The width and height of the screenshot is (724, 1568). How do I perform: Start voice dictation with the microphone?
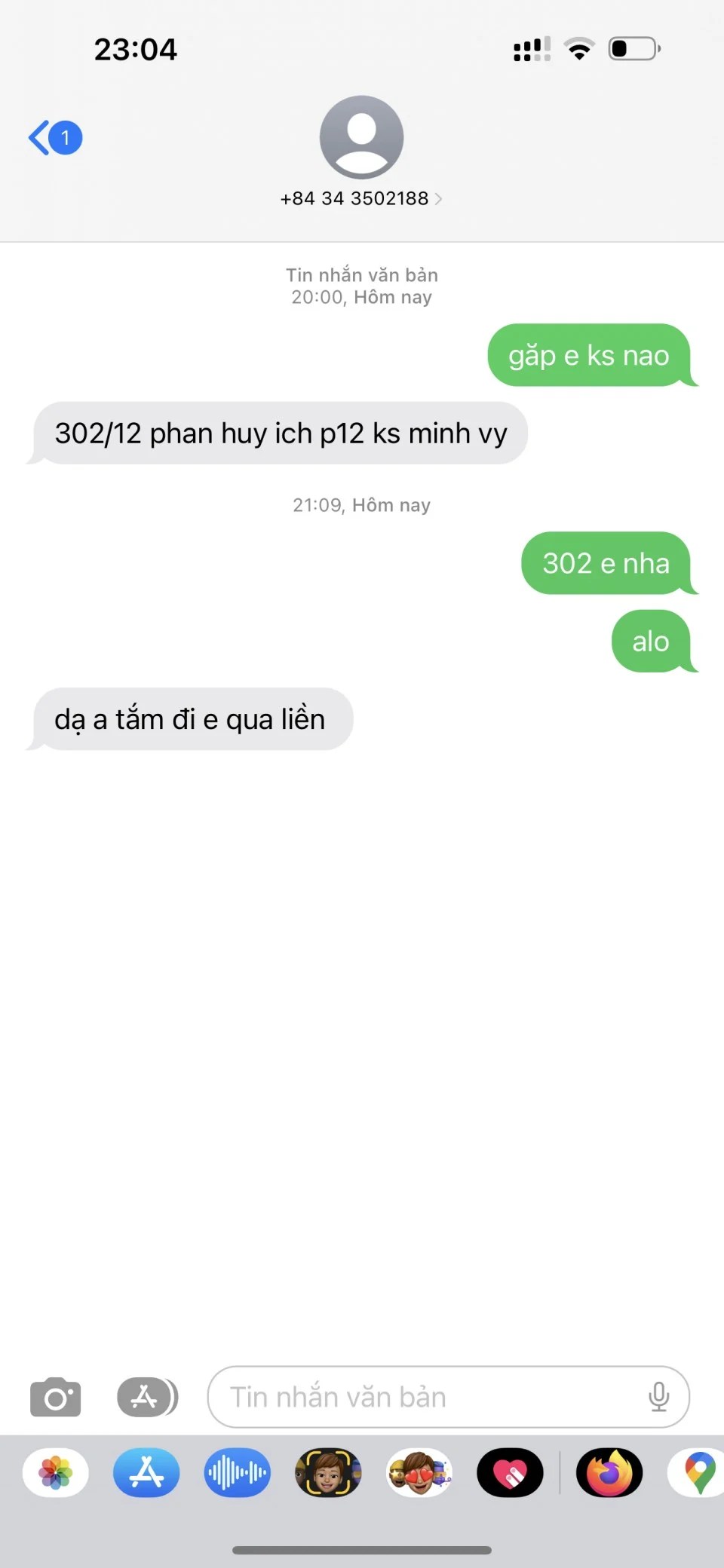658,1397
